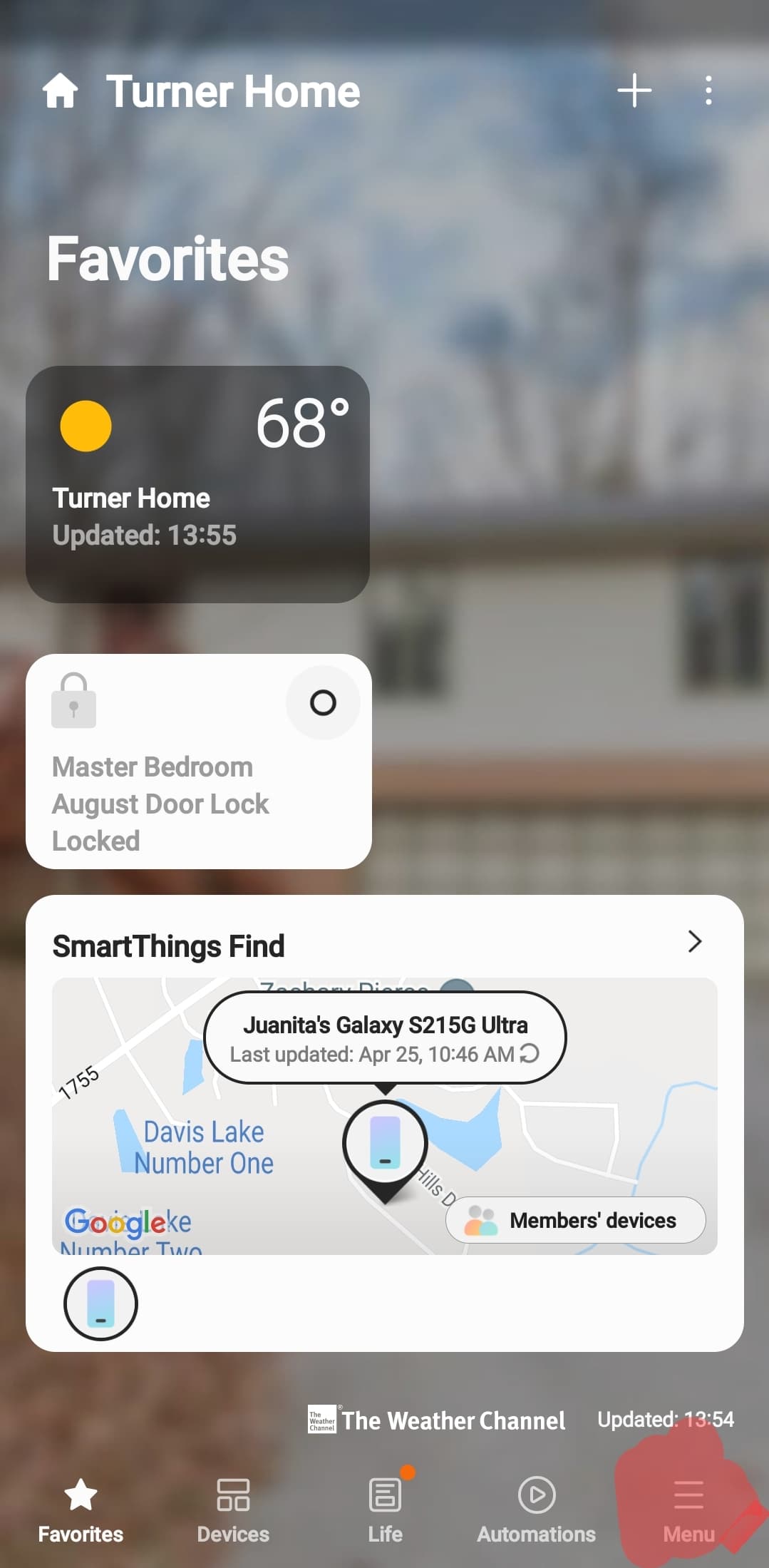769x1568 pixels.
Task: Toggle the August Door Lock button
Action: click(323, 703)
